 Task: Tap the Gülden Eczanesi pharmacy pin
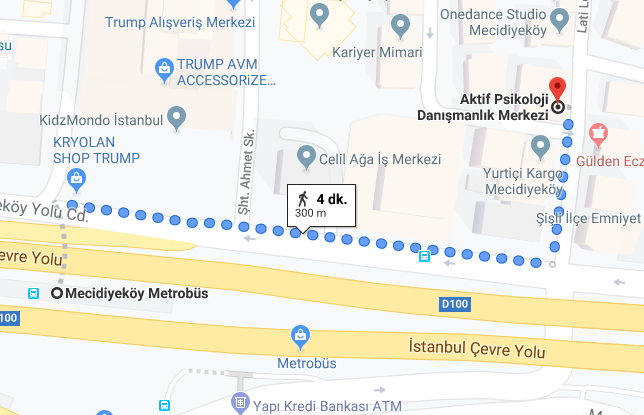598,133
